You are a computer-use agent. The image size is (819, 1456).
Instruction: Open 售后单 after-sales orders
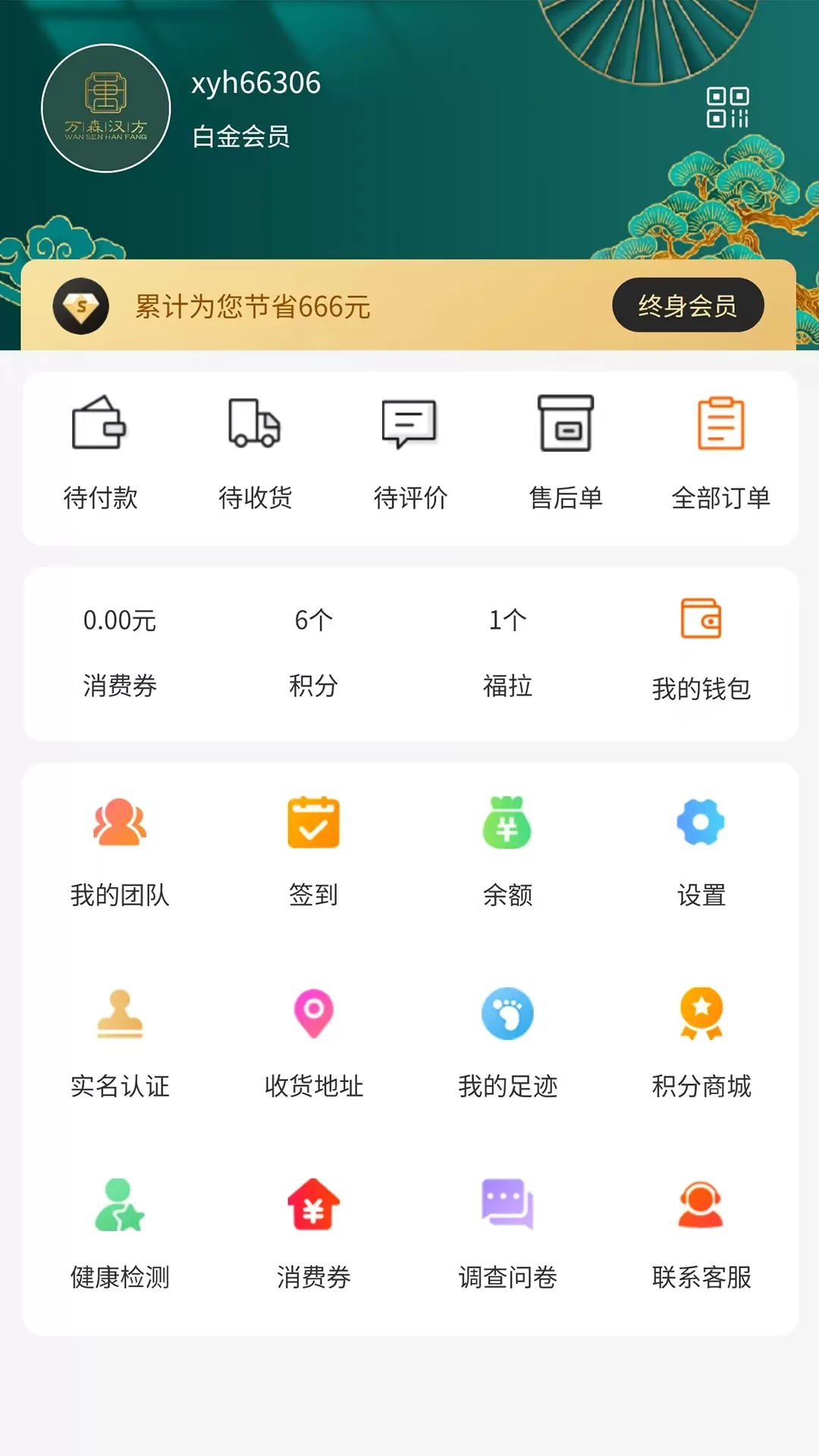[x=566, y=453]
